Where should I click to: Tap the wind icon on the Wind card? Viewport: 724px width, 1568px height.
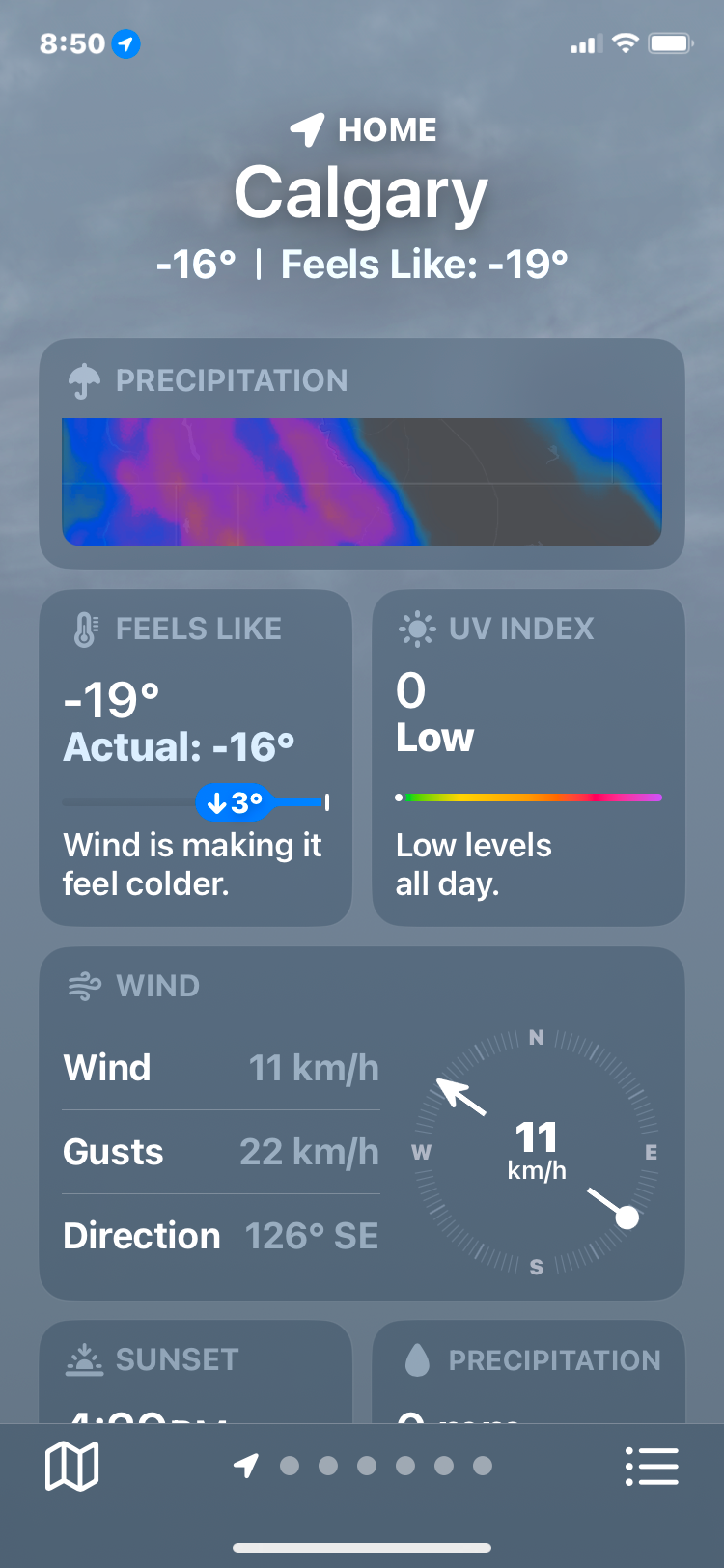coord(85,986)
